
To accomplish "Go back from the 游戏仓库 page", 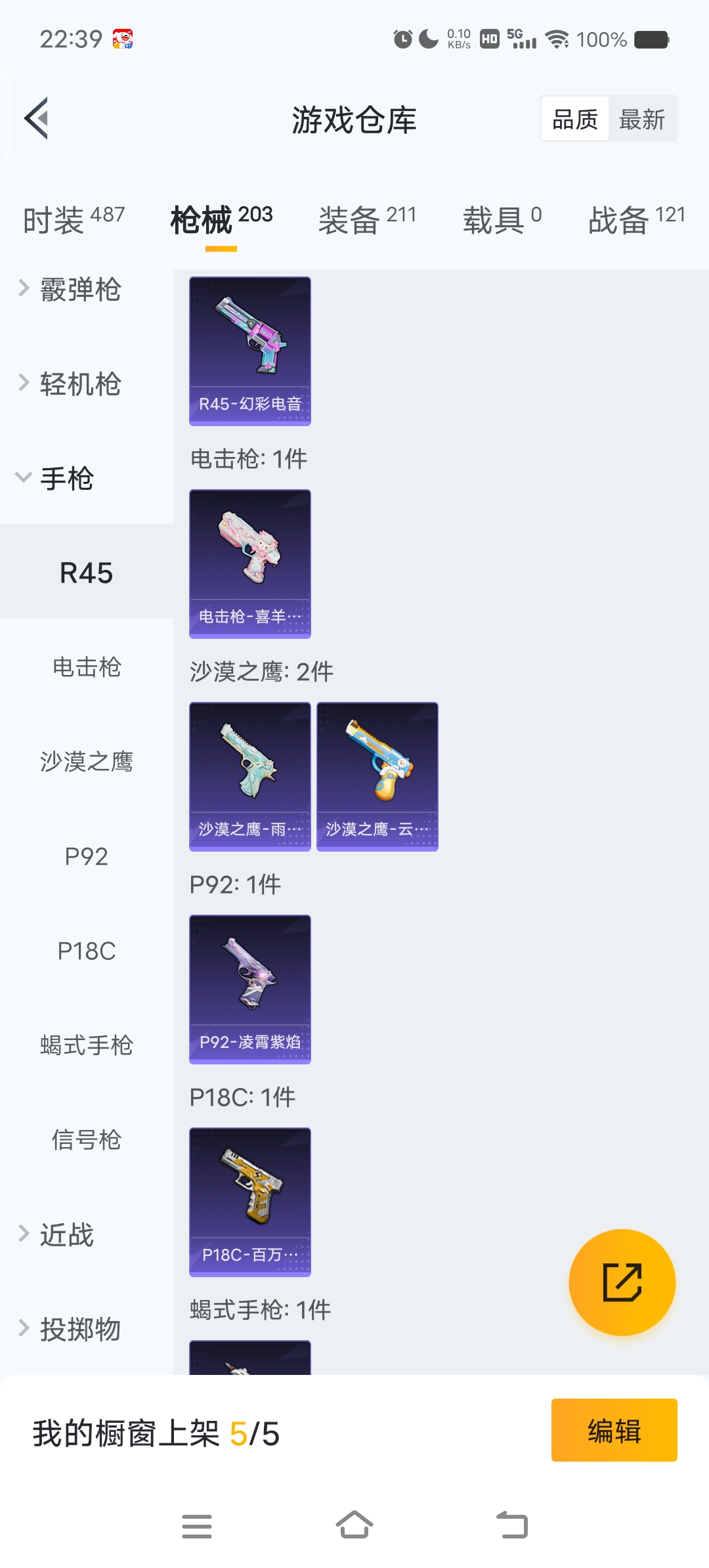I will (37, 119).
